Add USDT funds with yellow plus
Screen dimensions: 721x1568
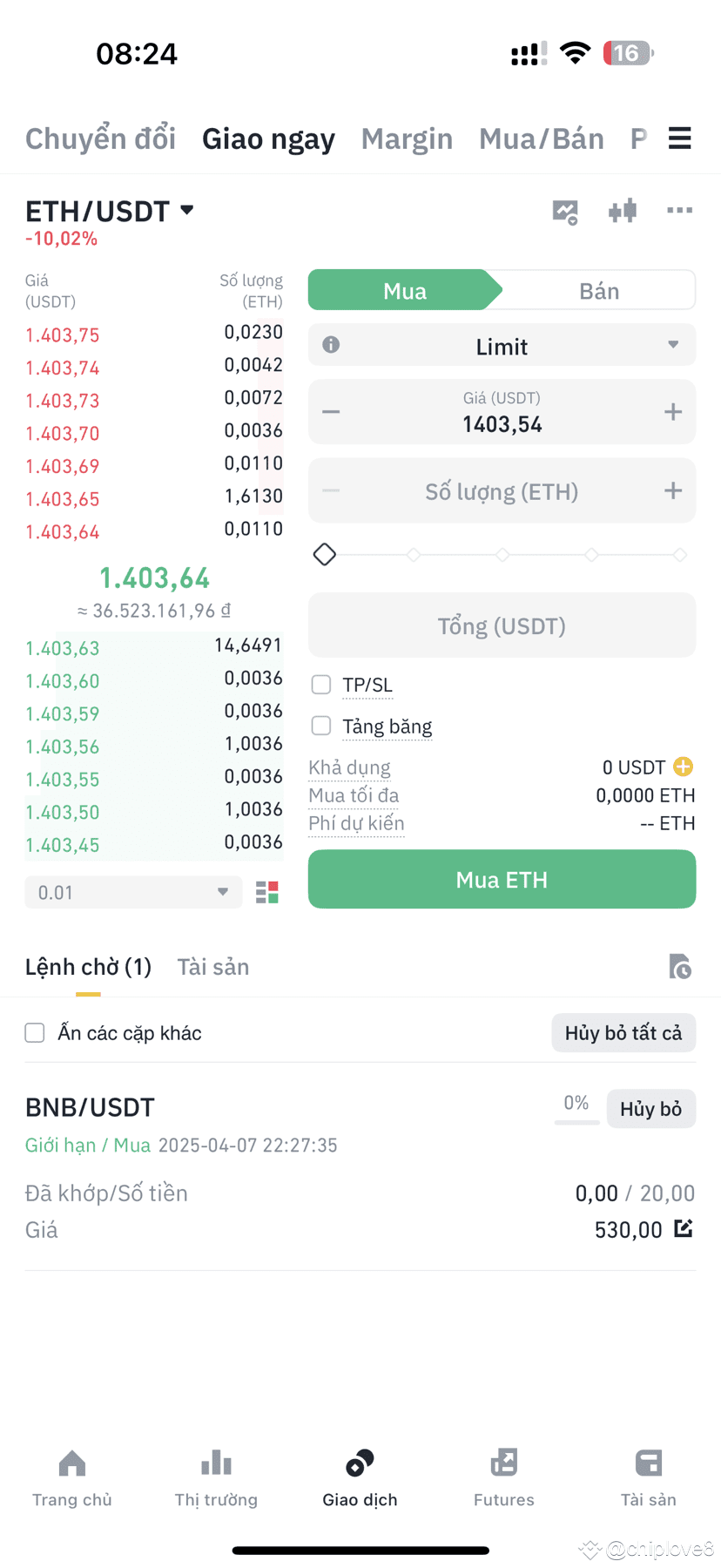point(684,767)
